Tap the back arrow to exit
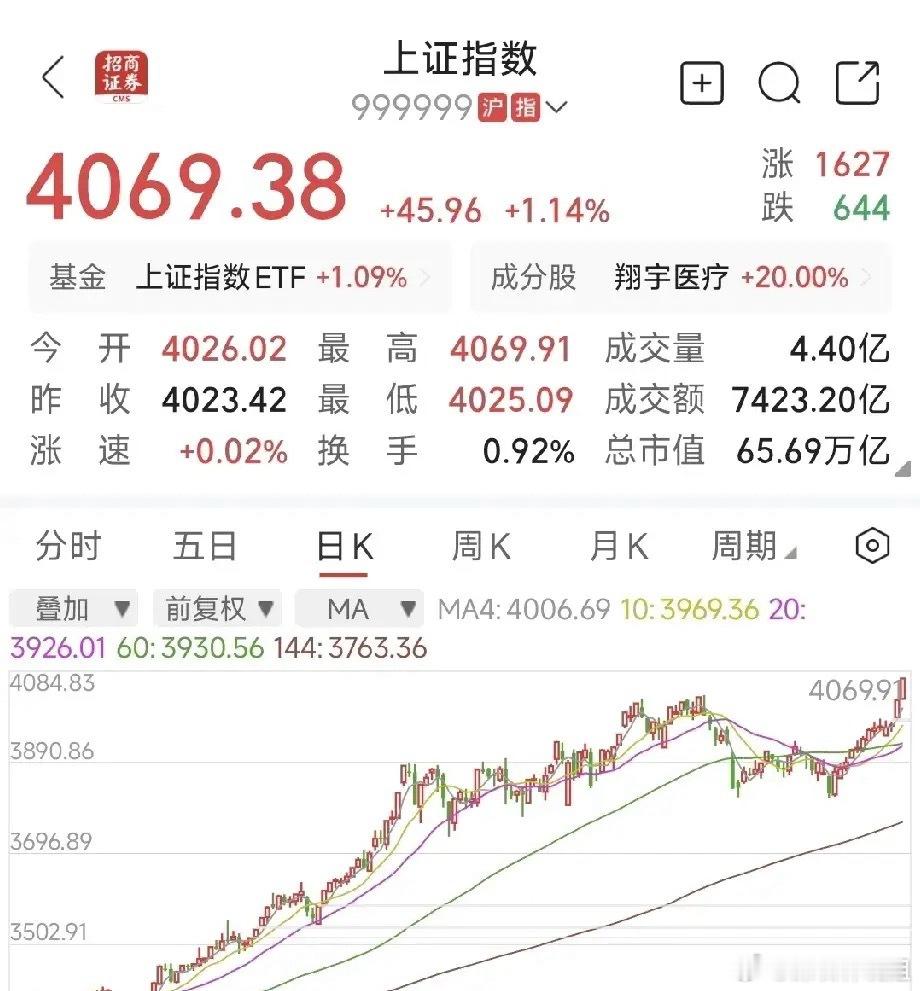920x991 pixels. tap(52, 75)
